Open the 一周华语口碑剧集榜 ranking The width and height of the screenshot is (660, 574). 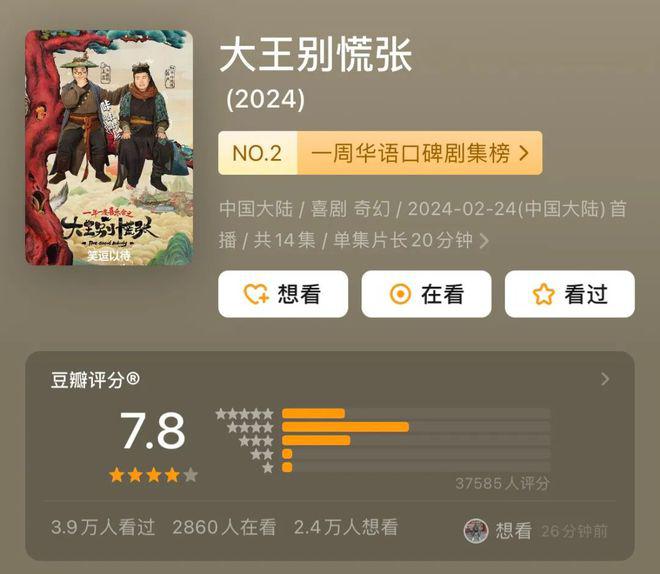[x=380, y=153]
